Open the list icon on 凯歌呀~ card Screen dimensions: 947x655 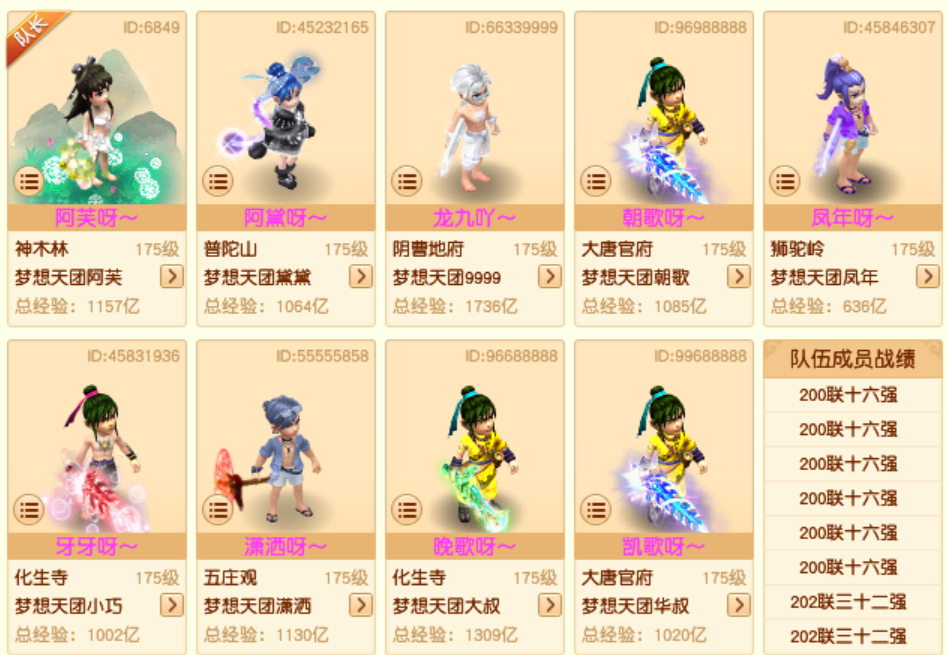595,509
